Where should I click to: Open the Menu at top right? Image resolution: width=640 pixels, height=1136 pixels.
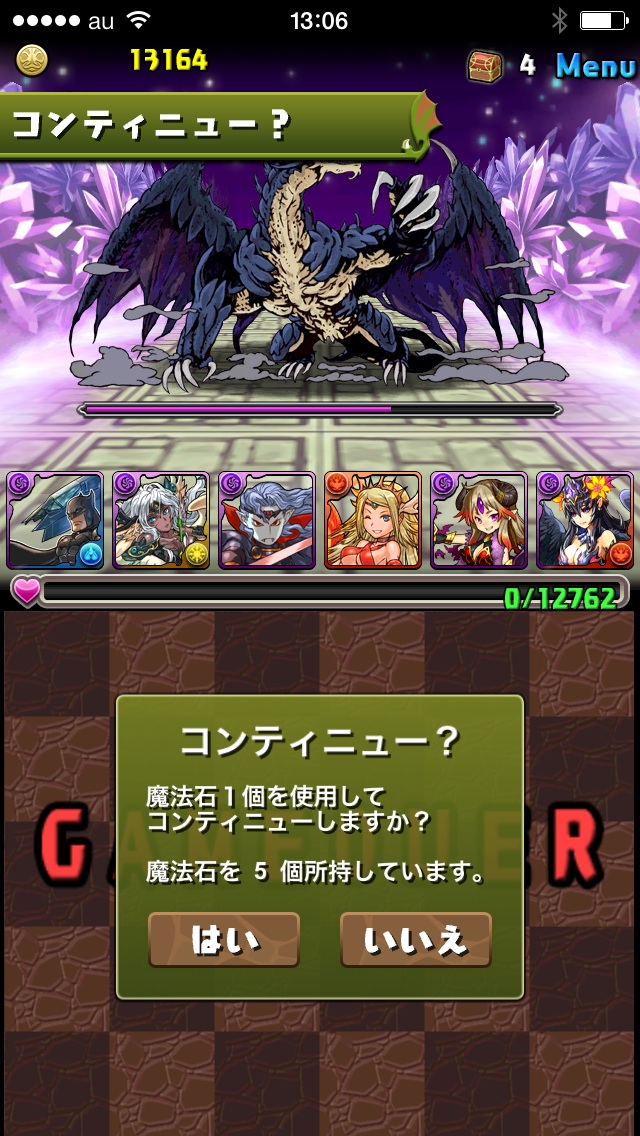click(x=595, y=66)
